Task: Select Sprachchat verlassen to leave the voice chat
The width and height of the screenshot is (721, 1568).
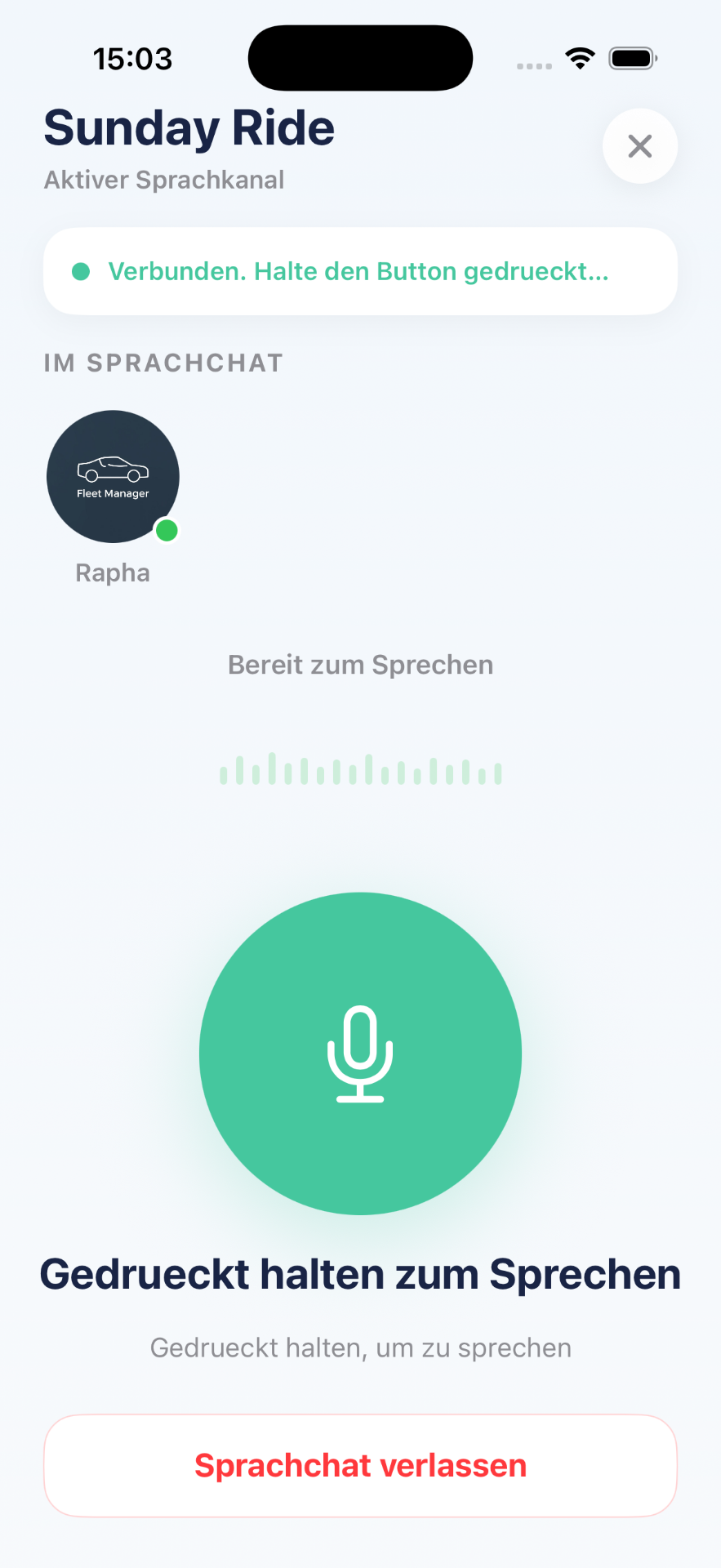Action: pyautogui.click(x=360, y=1464)
